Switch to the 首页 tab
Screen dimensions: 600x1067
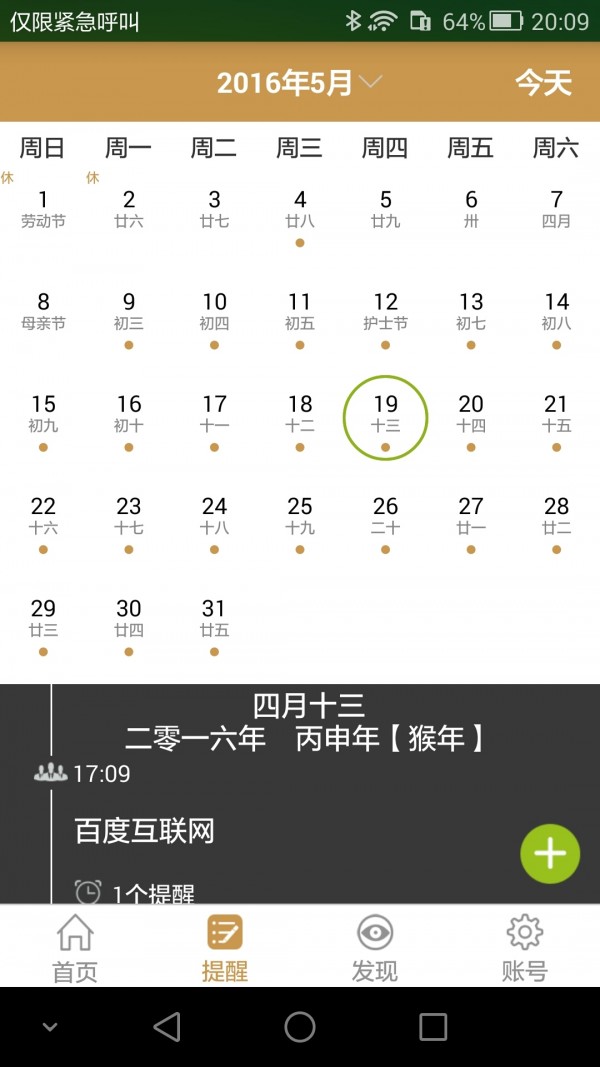pos(75,948)
